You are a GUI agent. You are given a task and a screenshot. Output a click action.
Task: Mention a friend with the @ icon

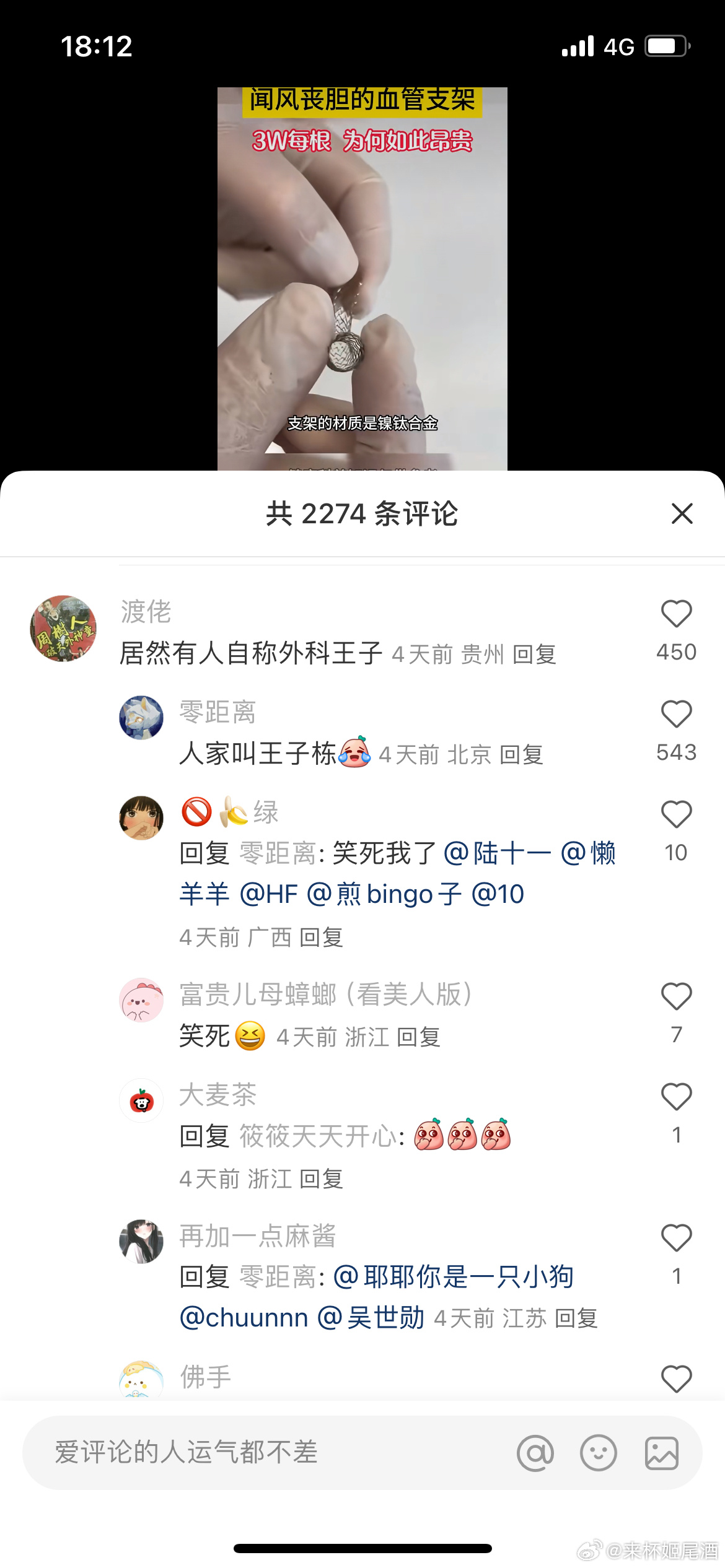click(535, 1453)
